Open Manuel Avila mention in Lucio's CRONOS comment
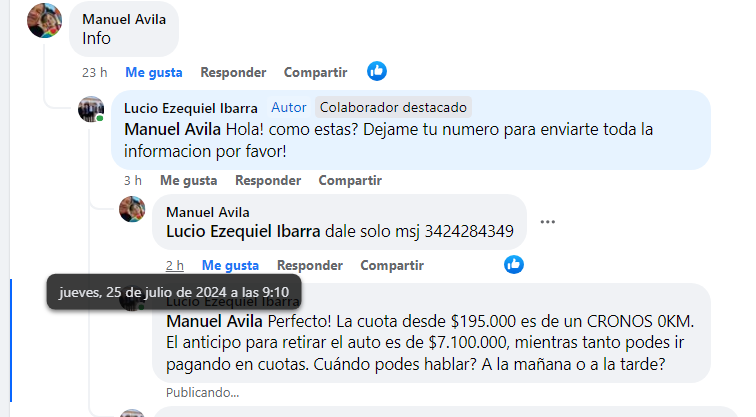The image size is (756, 417). point(215,321)
